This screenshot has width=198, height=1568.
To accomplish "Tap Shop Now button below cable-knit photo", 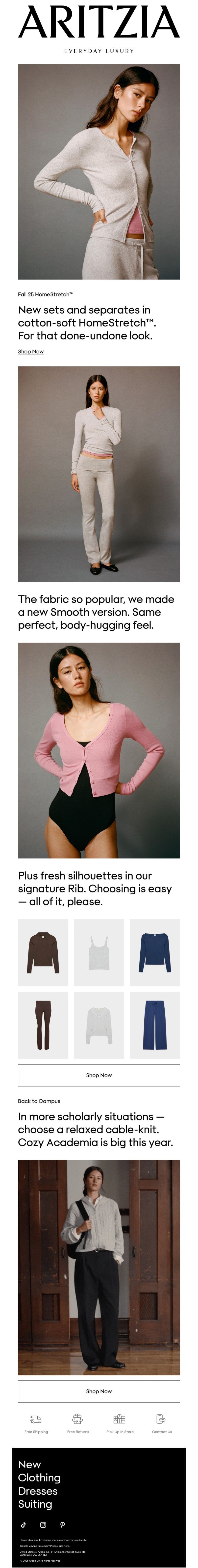I will (99, 1391).
